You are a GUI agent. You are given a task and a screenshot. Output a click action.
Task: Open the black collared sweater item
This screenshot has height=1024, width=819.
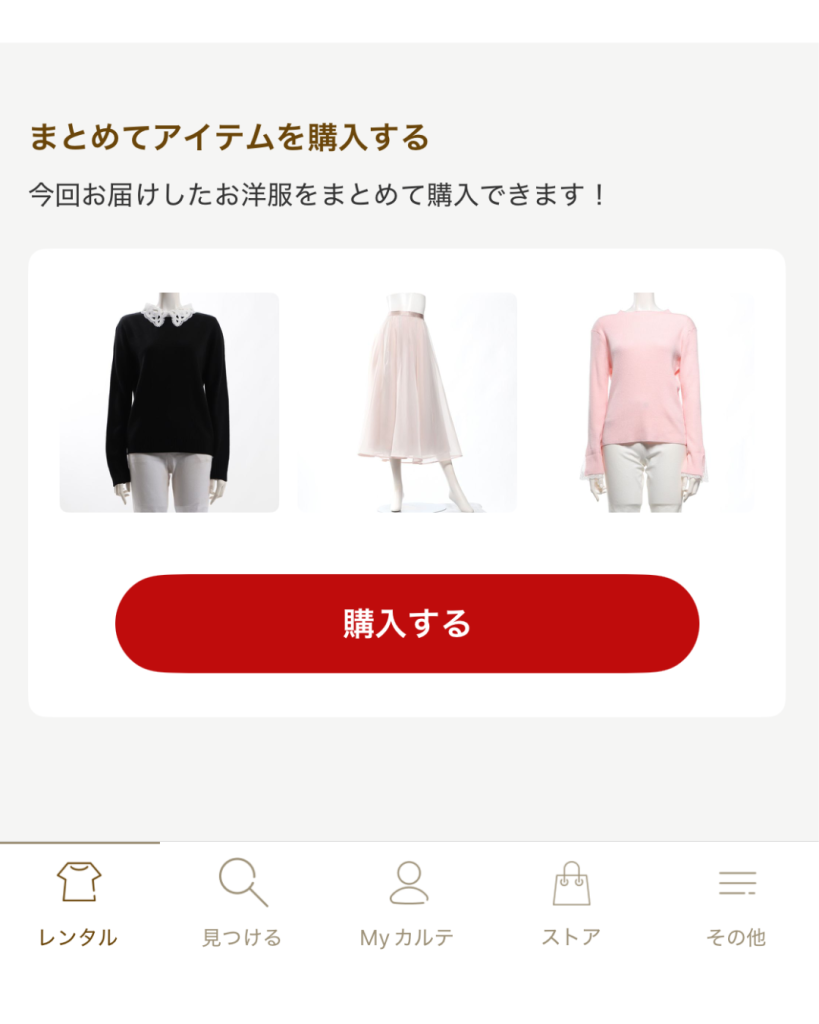(x=169, y=402)
